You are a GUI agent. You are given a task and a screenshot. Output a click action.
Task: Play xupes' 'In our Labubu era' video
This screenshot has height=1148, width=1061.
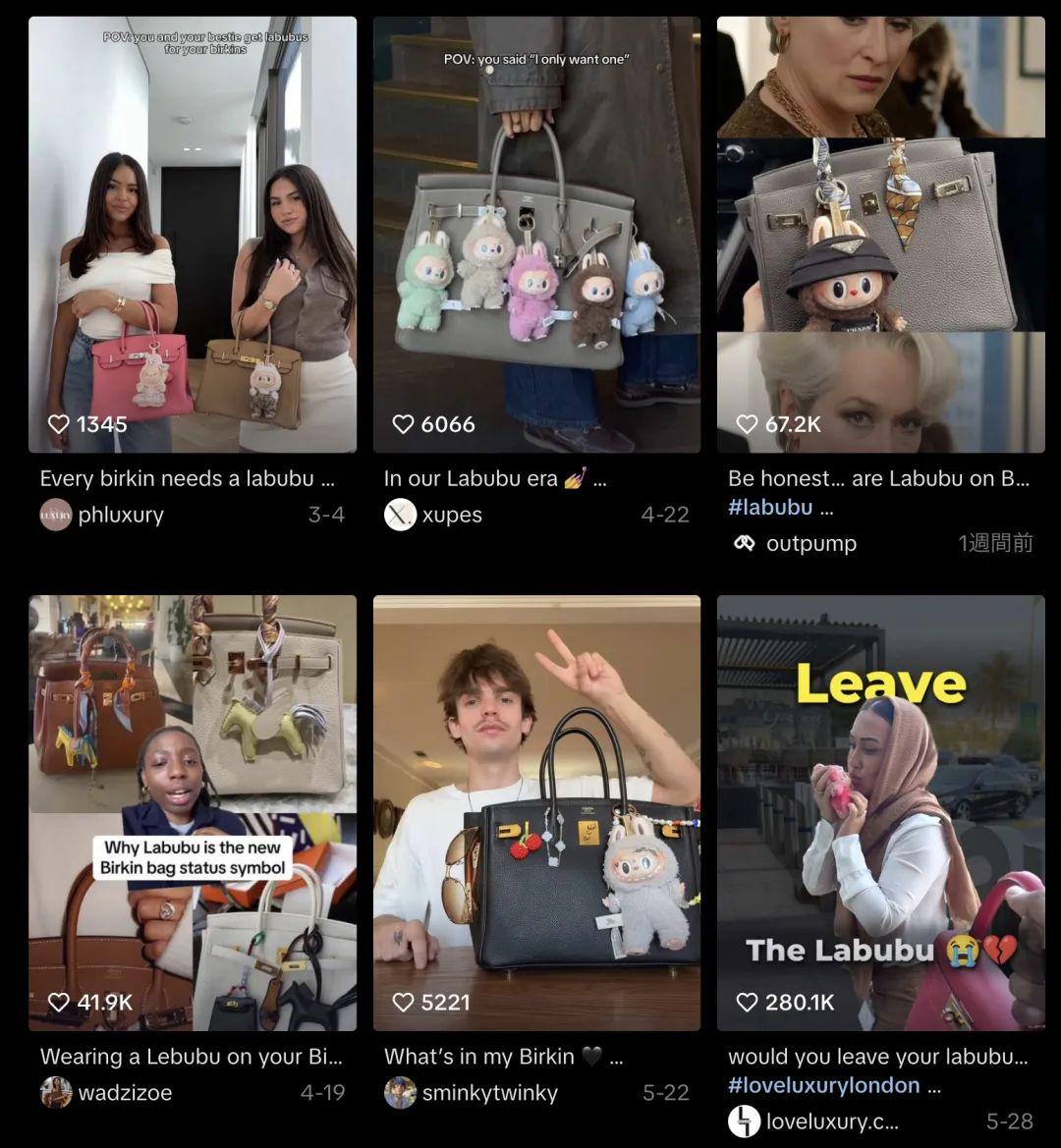pyautogui.click(x=536, y=234)
